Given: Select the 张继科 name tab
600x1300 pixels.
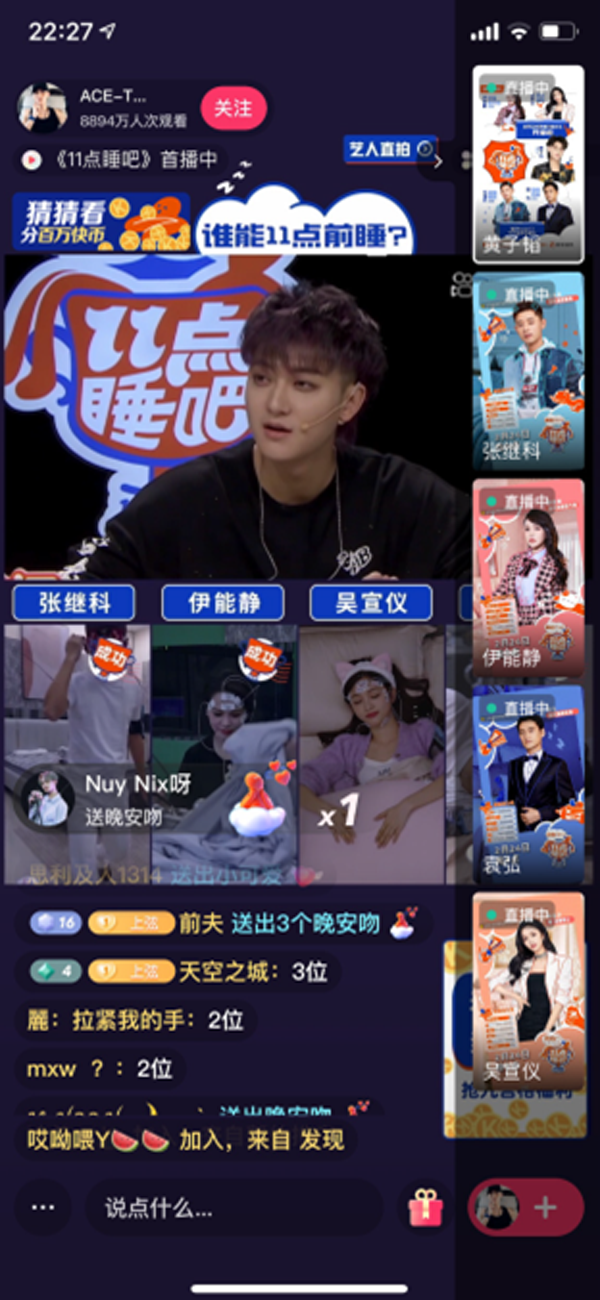Looking at the screenshot, I should [x=75, y=603].
